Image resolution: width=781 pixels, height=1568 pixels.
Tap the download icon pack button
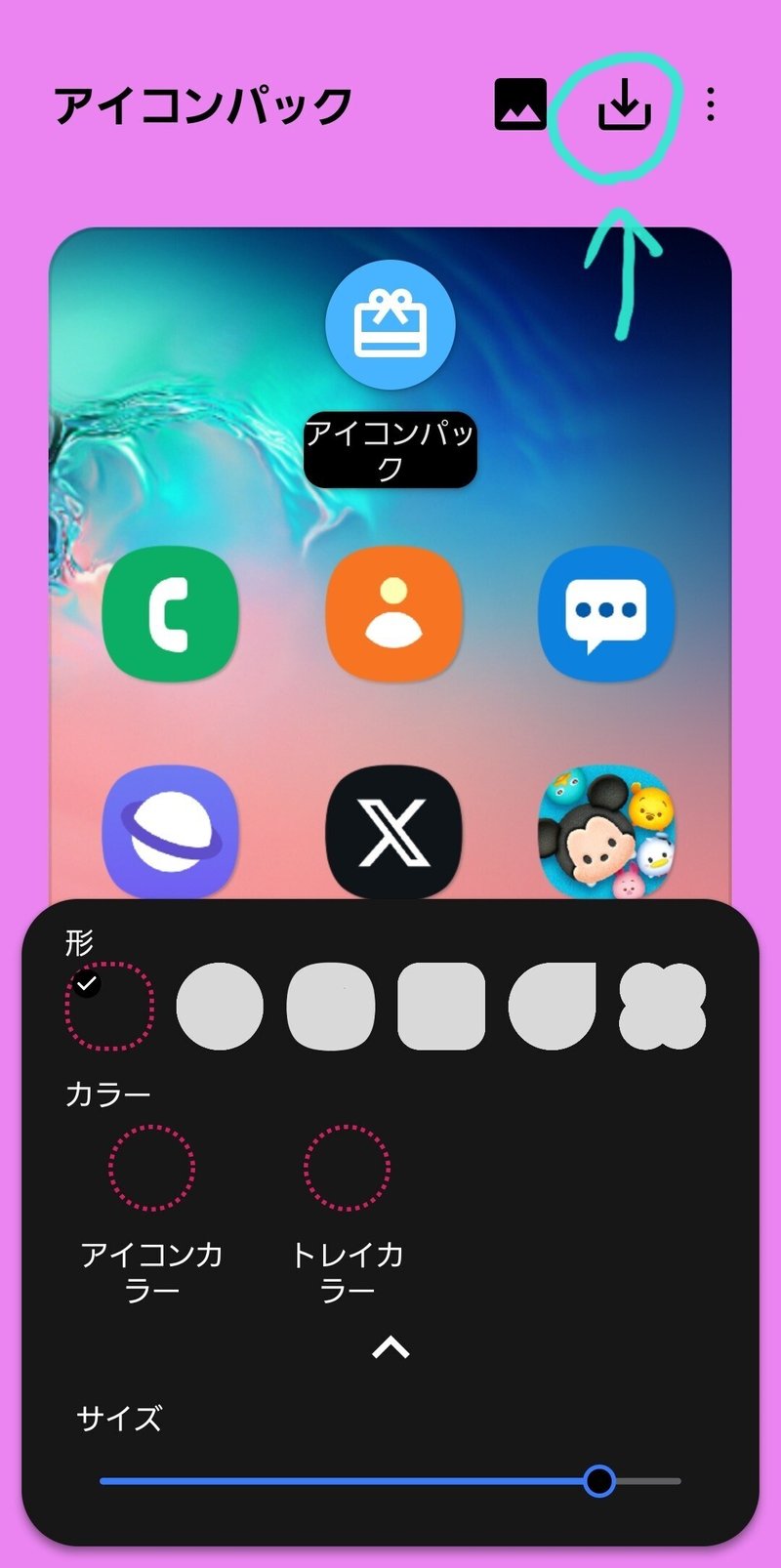pos(624,103)
